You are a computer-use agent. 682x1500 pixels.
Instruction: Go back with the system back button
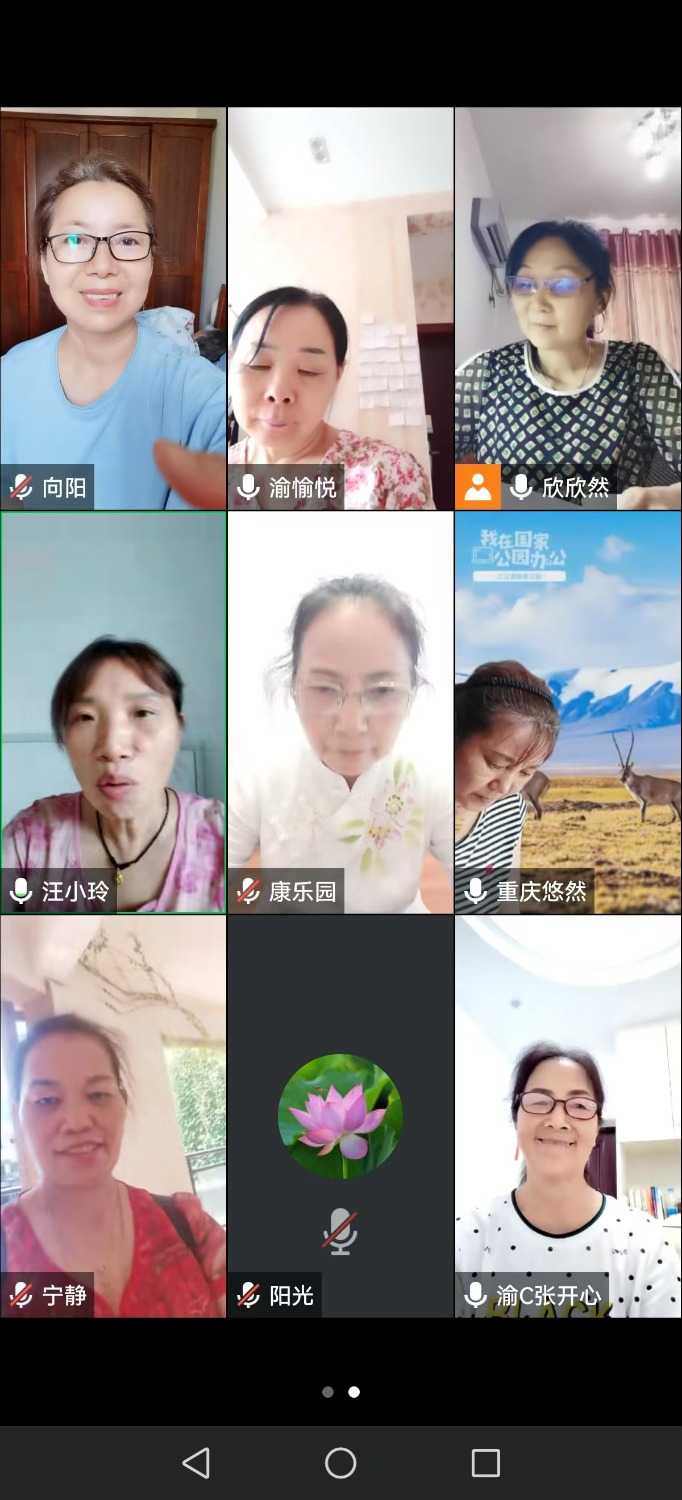[x=196, y=1463]
